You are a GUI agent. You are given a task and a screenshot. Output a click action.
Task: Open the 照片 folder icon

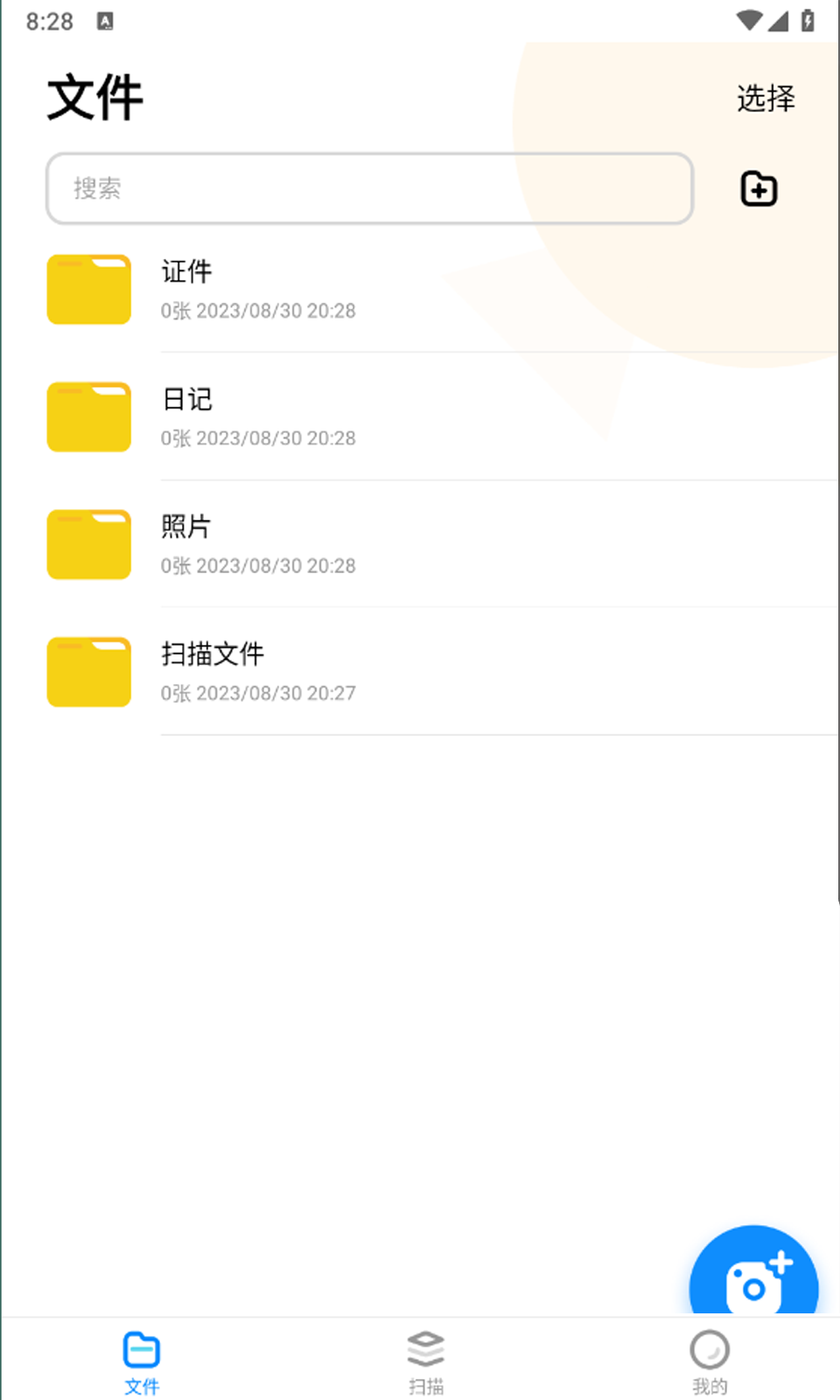88,544
